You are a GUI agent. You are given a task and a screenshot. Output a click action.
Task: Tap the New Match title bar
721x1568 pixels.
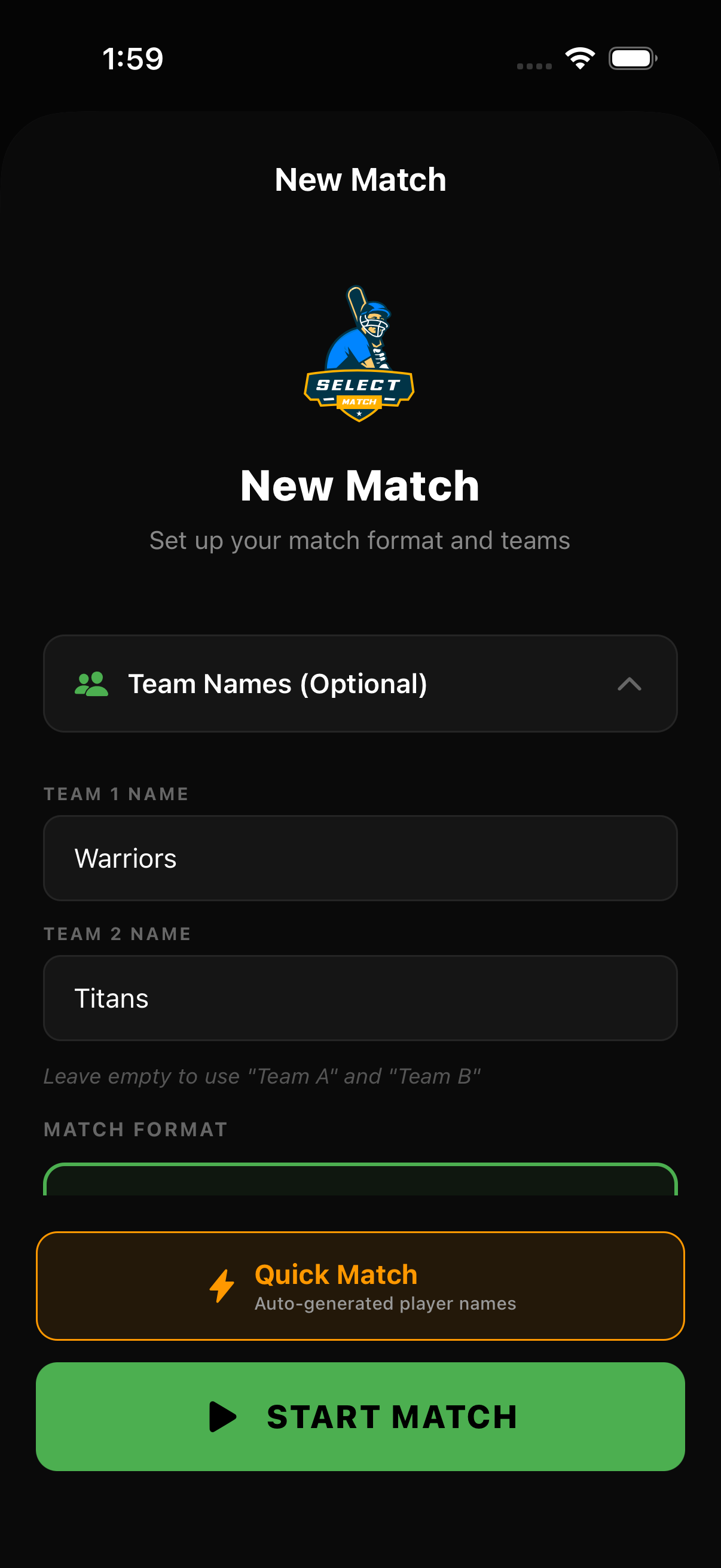[360, 179]
